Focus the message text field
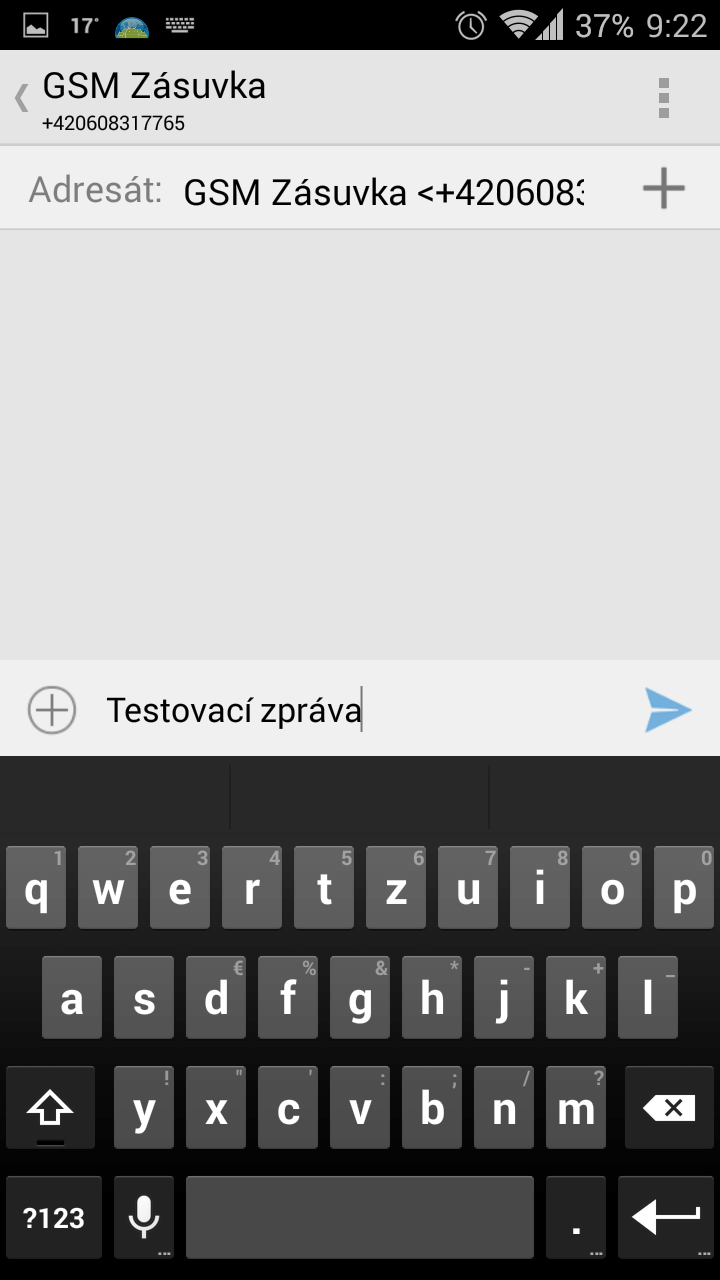The height and width of the screenshot is (1280, 720). [360, 711]
